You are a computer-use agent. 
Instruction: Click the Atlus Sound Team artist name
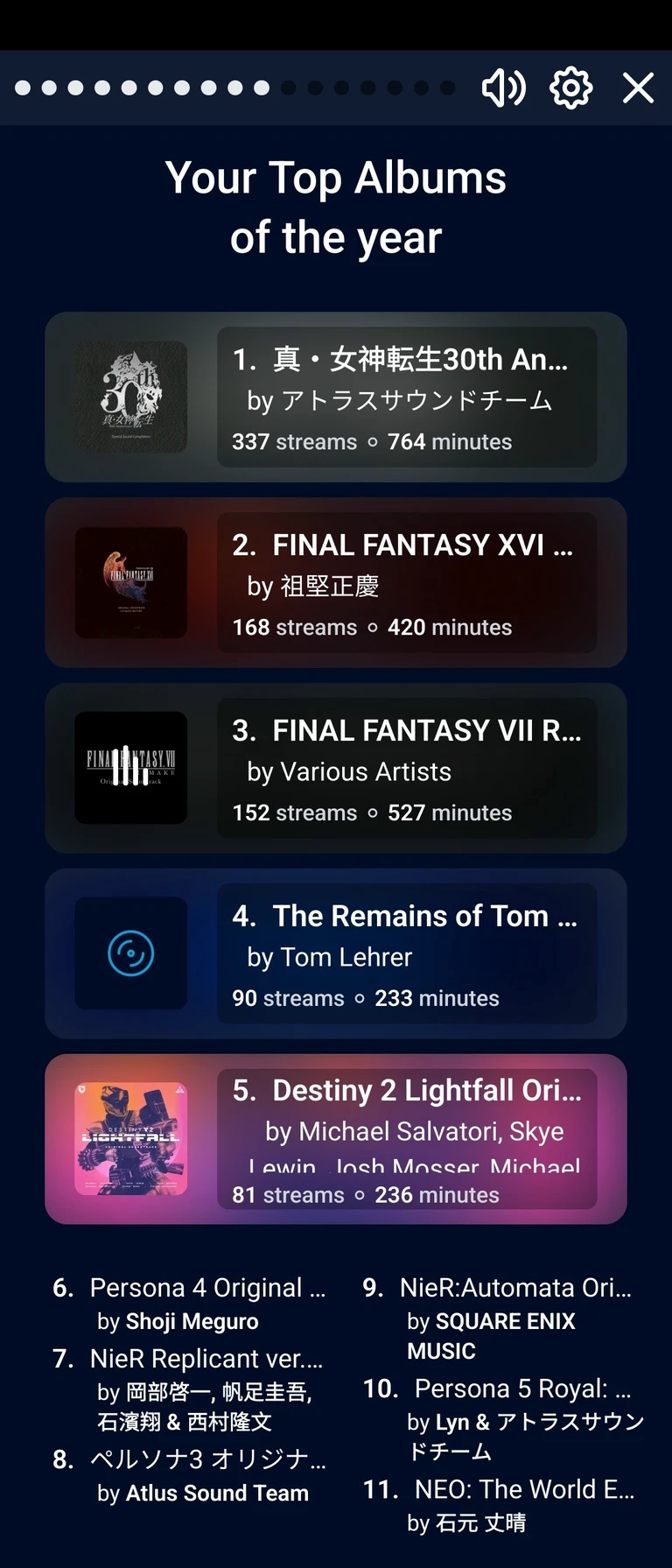pyautogui.click(x=217, y=1493)
